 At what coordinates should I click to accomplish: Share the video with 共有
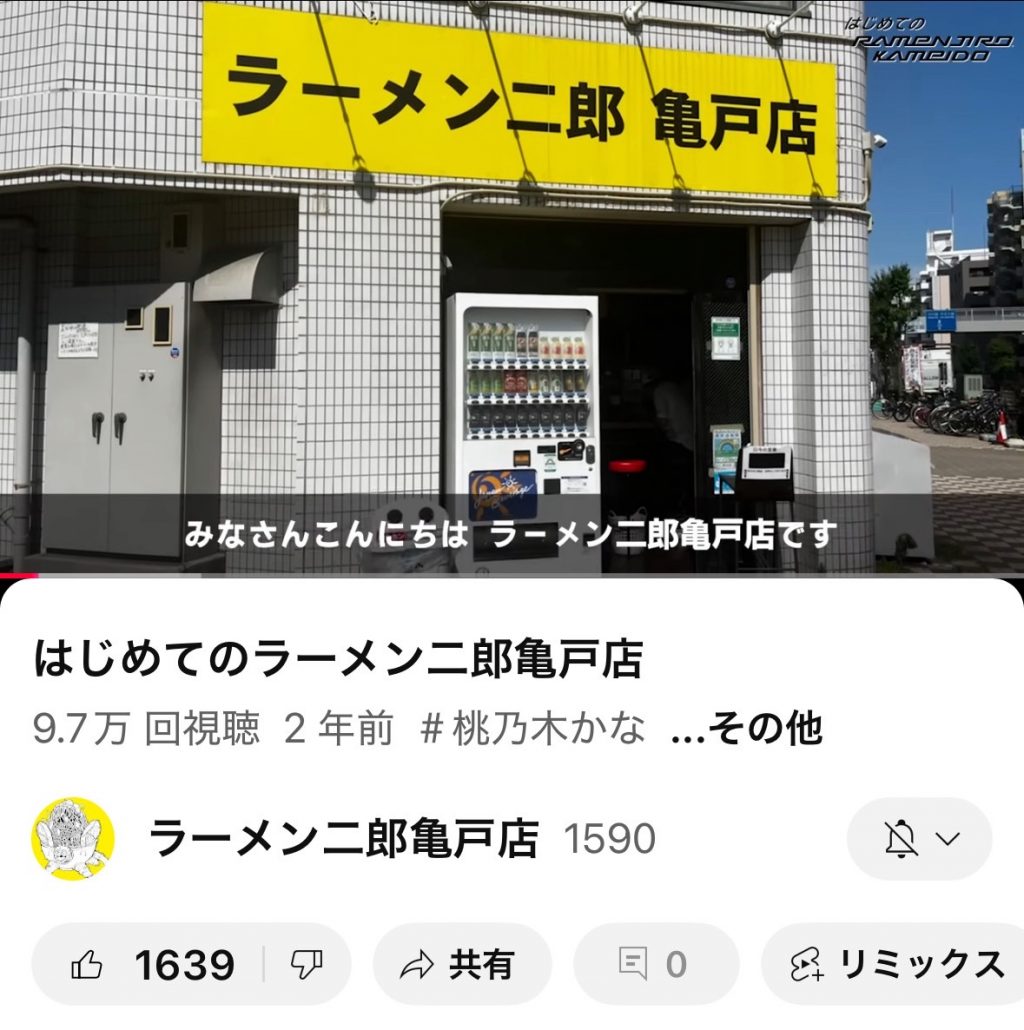tap(459, 965)
